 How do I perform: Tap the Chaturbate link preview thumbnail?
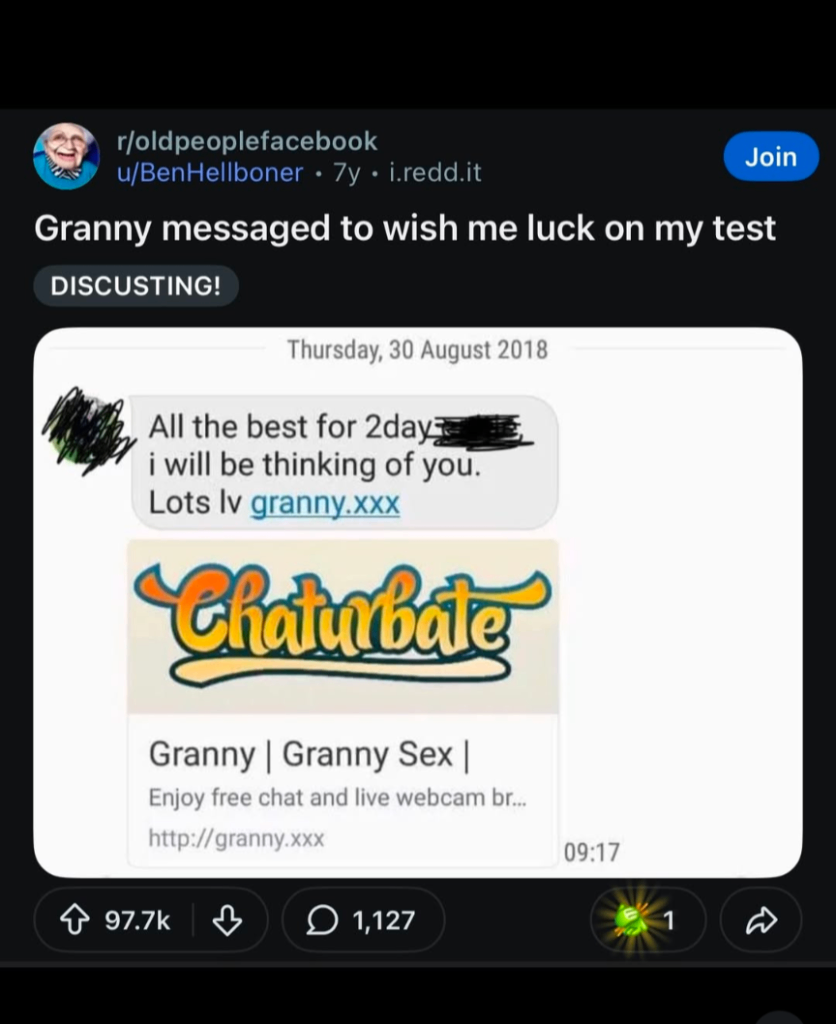pos(343,625)
